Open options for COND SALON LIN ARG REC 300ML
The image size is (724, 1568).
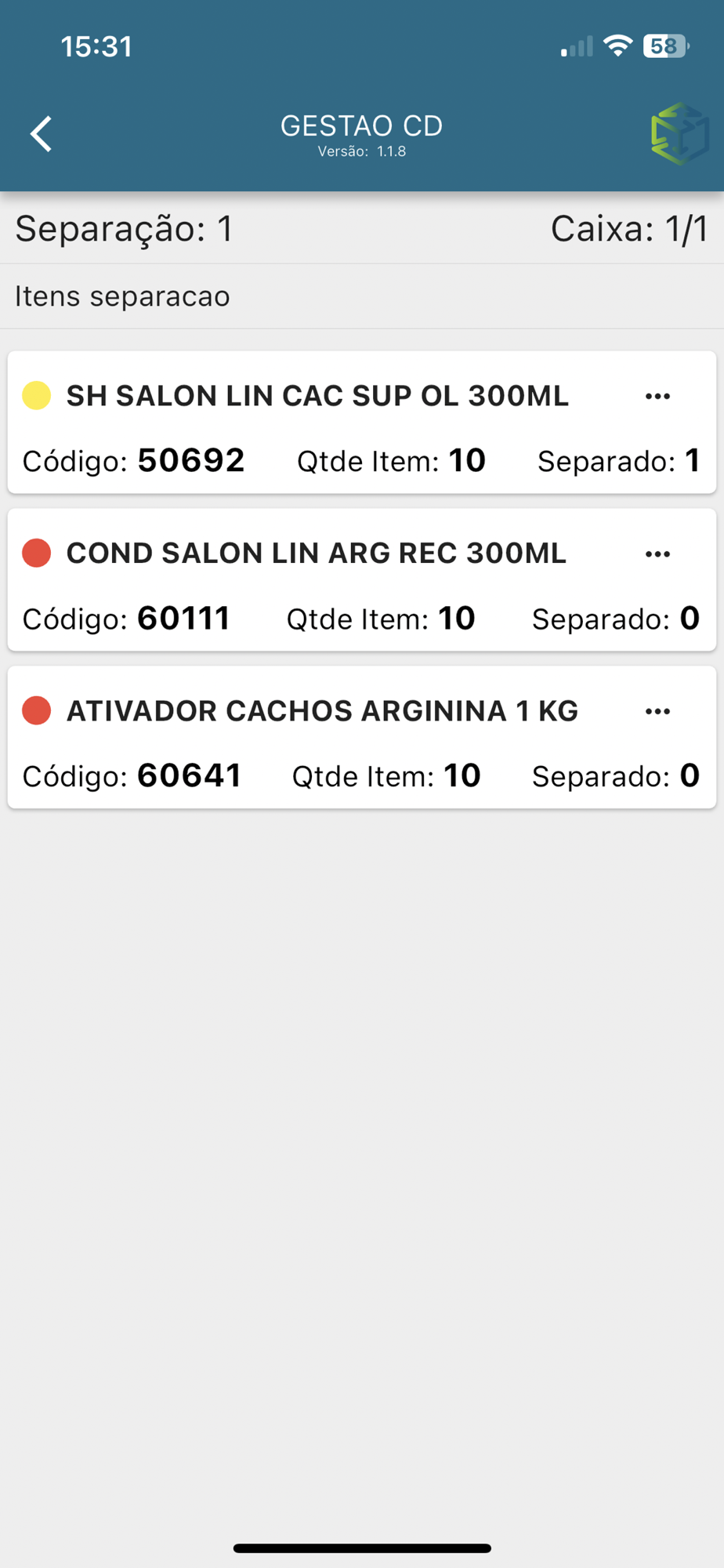tap(657, 554)
